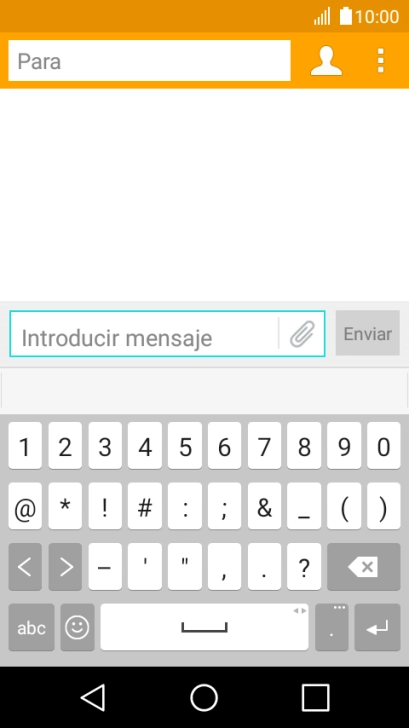409x728 pixels.
Task: Switch keyboard to abc letters
Action: pyautogui.click(x=32, y=627)
